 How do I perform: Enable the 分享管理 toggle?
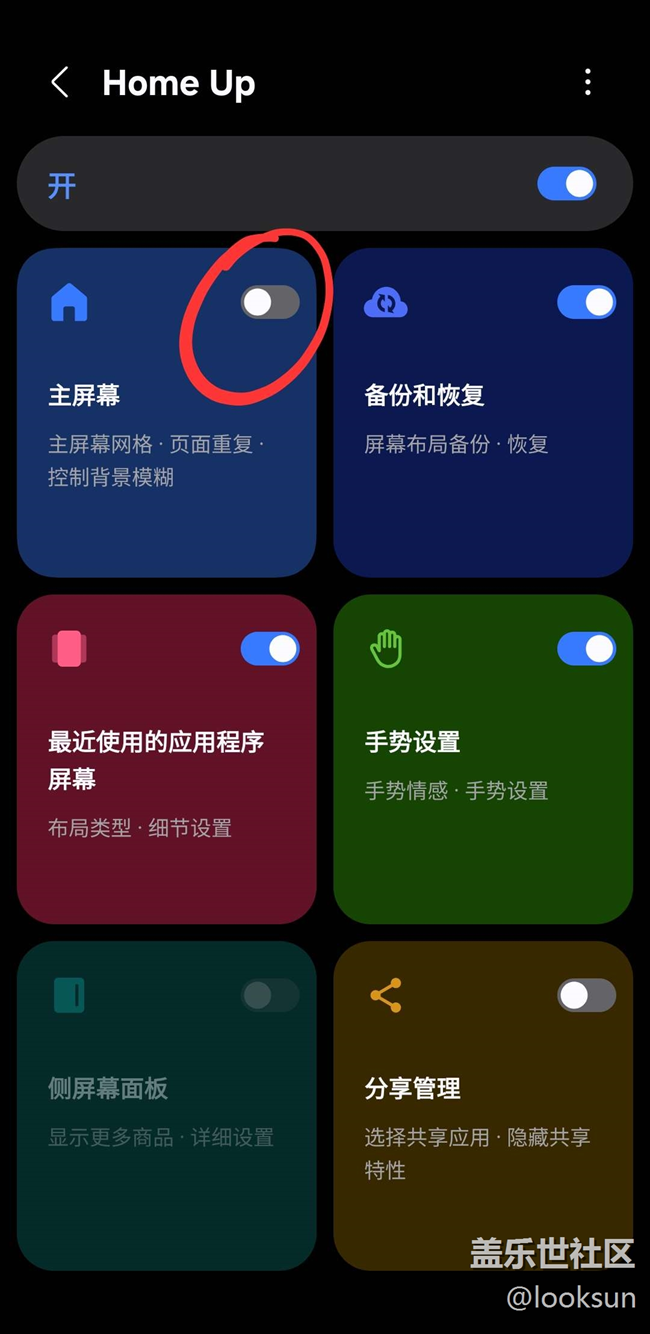point(586,995)
